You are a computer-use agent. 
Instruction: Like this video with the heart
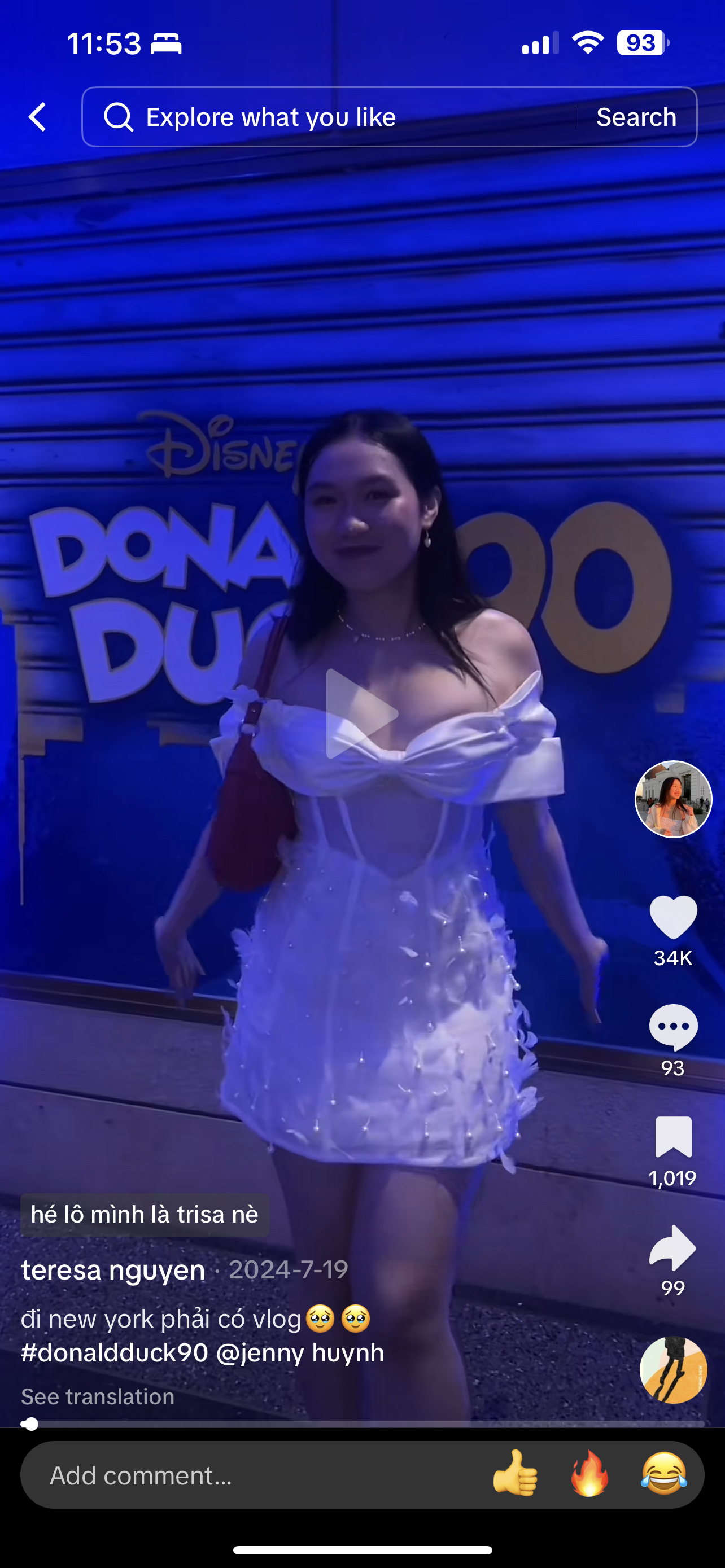tap(672, 917)
